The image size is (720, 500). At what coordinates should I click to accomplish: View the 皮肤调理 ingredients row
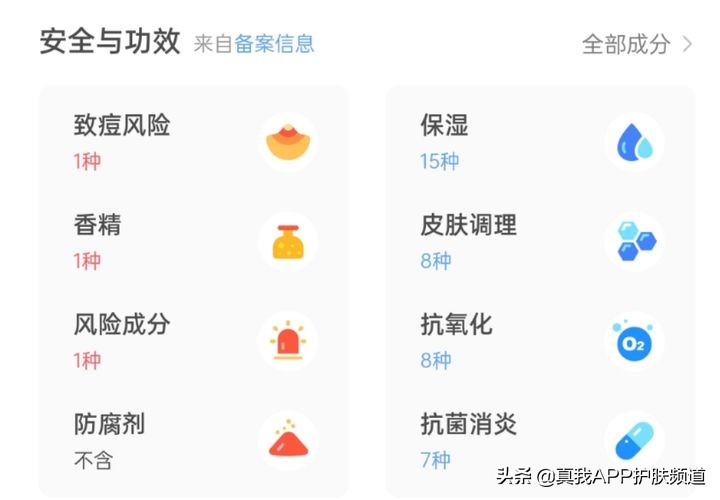coord(540,242)
